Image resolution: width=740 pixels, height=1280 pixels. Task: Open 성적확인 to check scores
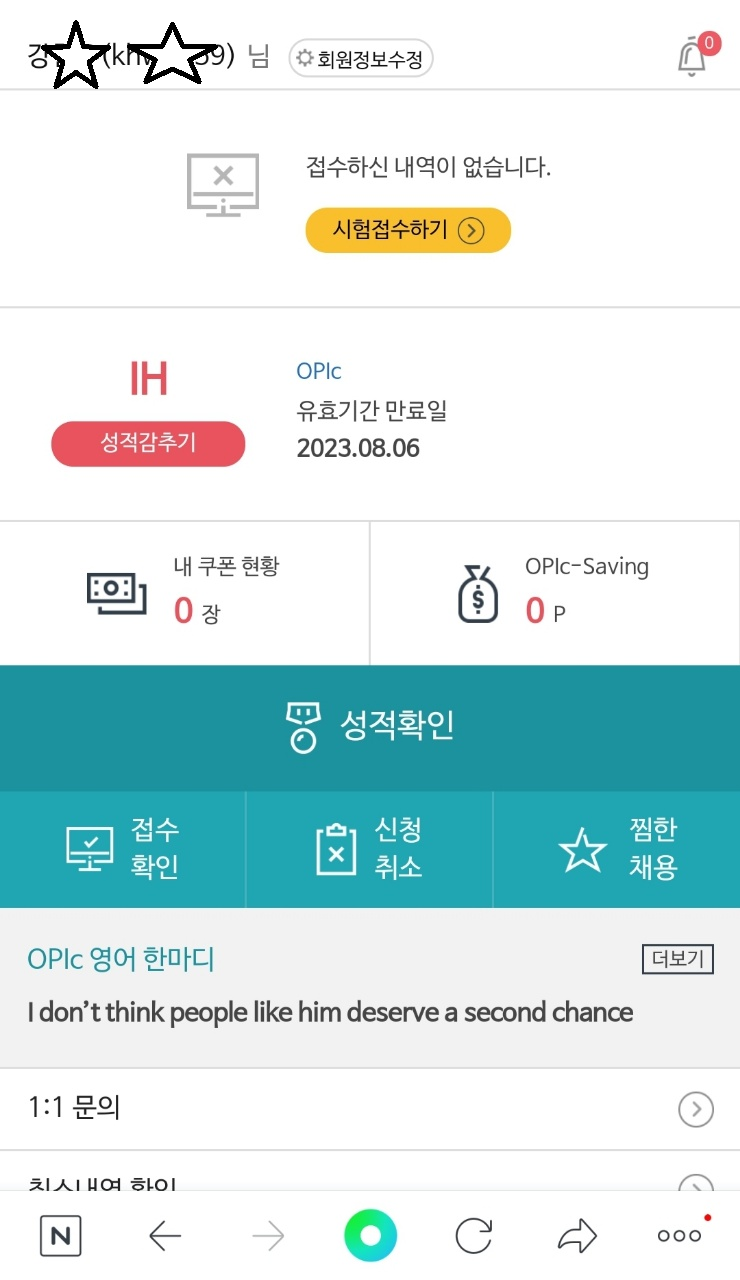pos(370,727)
